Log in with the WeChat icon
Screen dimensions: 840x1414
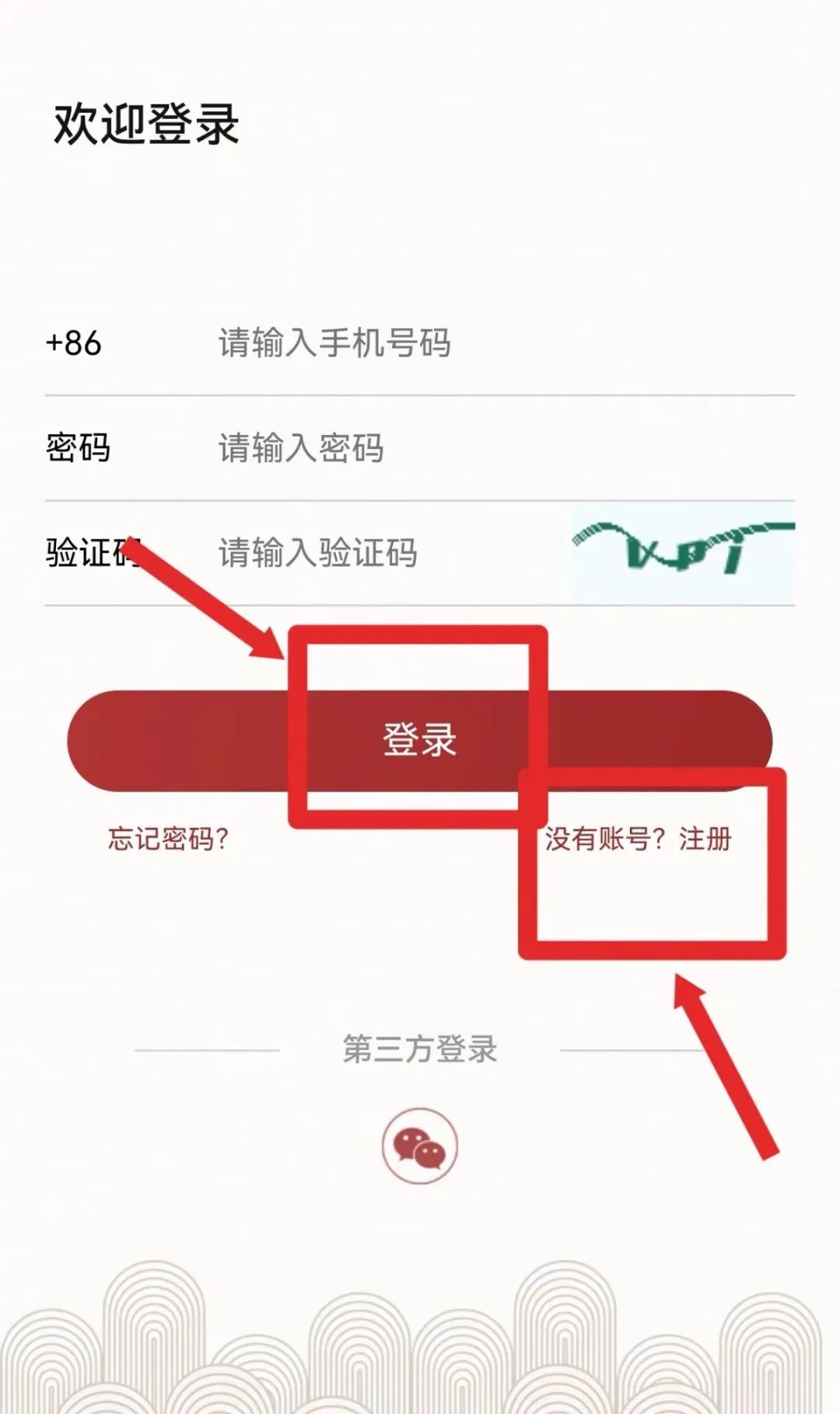point(419,1146)
